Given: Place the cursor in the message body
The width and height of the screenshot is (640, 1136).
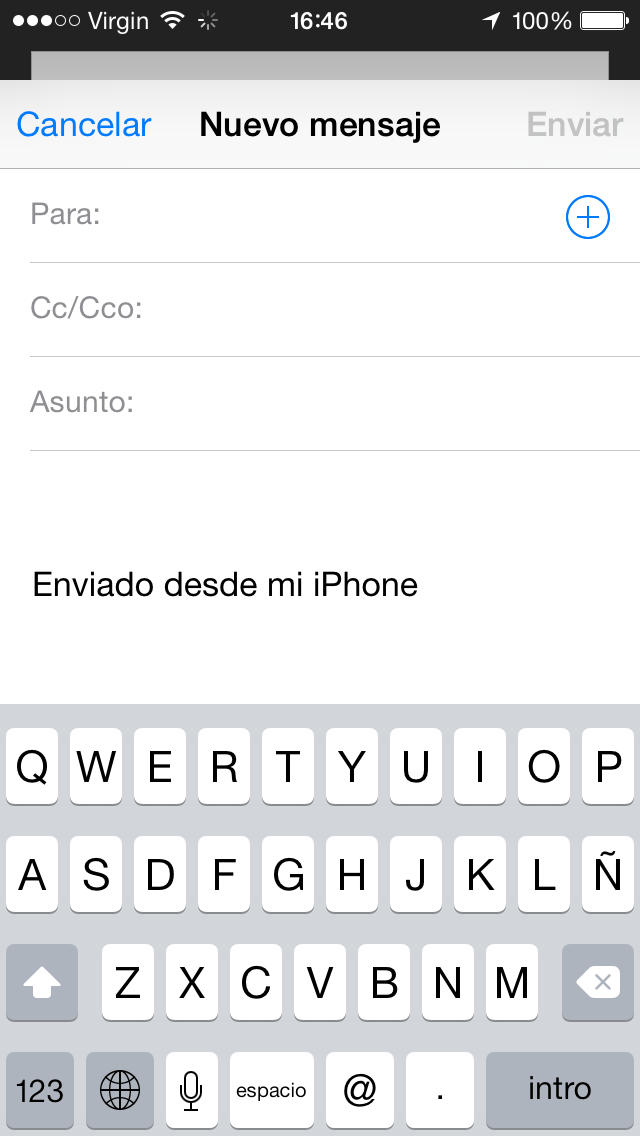Looking at the screenshot, I should coord(320,577).
